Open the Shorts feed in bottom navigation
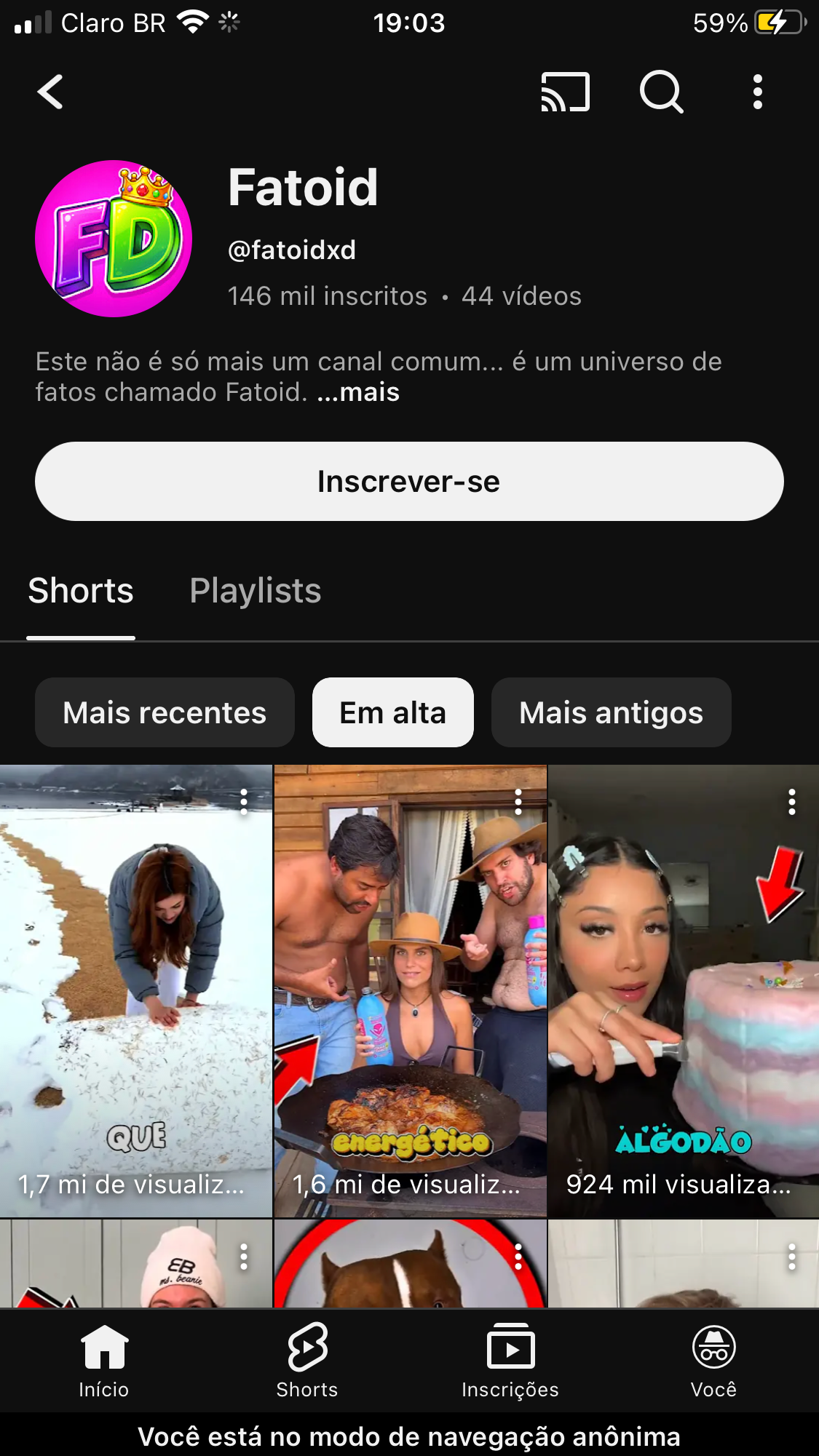The height and width of the screenshot is (1456, 819). (307, 1359)
